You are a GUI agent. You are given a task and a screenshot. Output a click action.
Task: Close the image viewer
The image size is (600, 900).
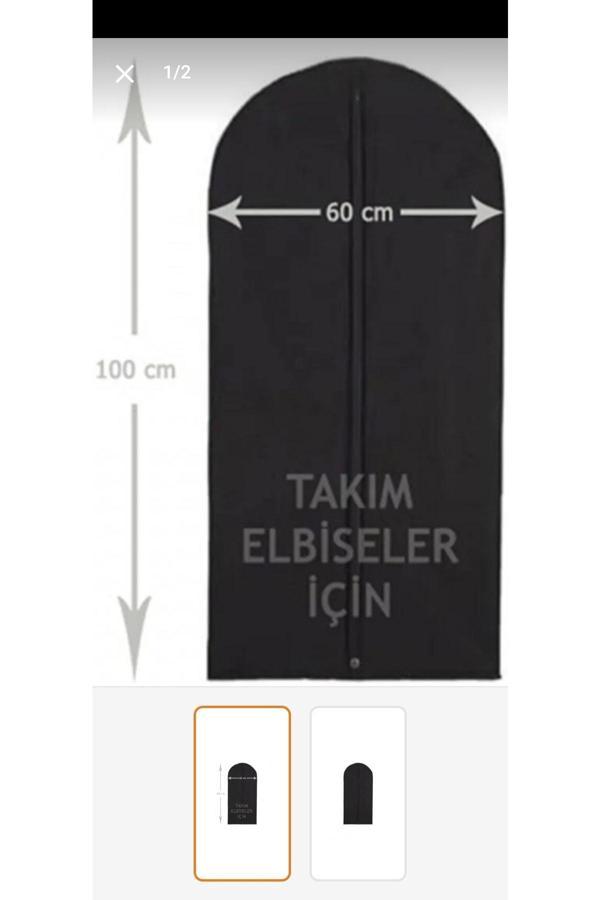(x=124, y=74)
